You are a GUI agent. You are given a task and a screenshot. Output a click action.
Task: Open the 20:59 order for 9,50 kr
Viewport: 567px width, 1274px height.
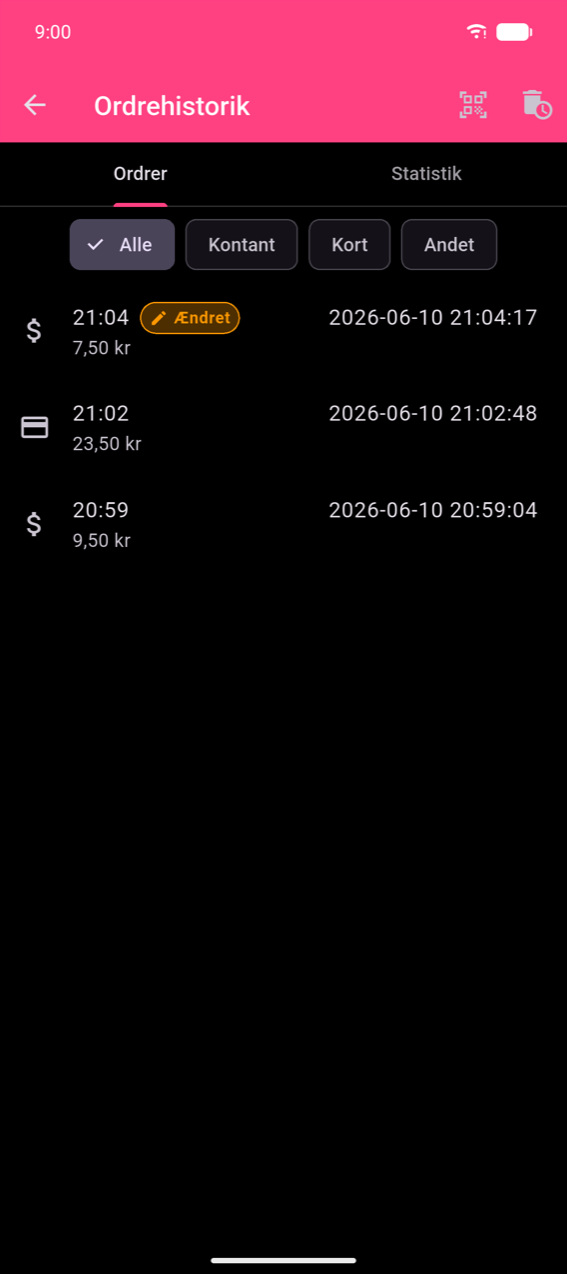click(283, 524)
